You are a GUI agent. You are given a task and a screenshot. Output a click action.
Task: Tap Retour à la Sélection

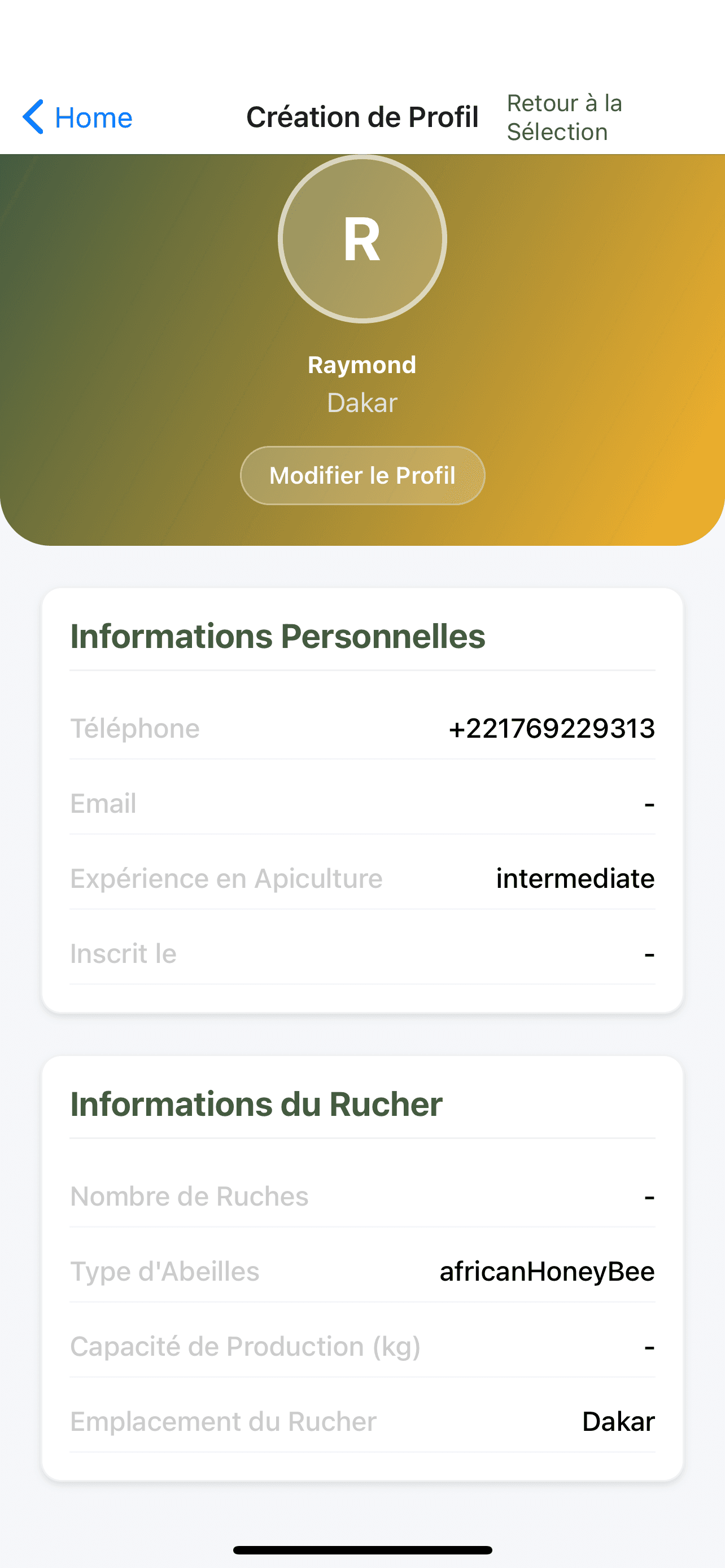564,117
